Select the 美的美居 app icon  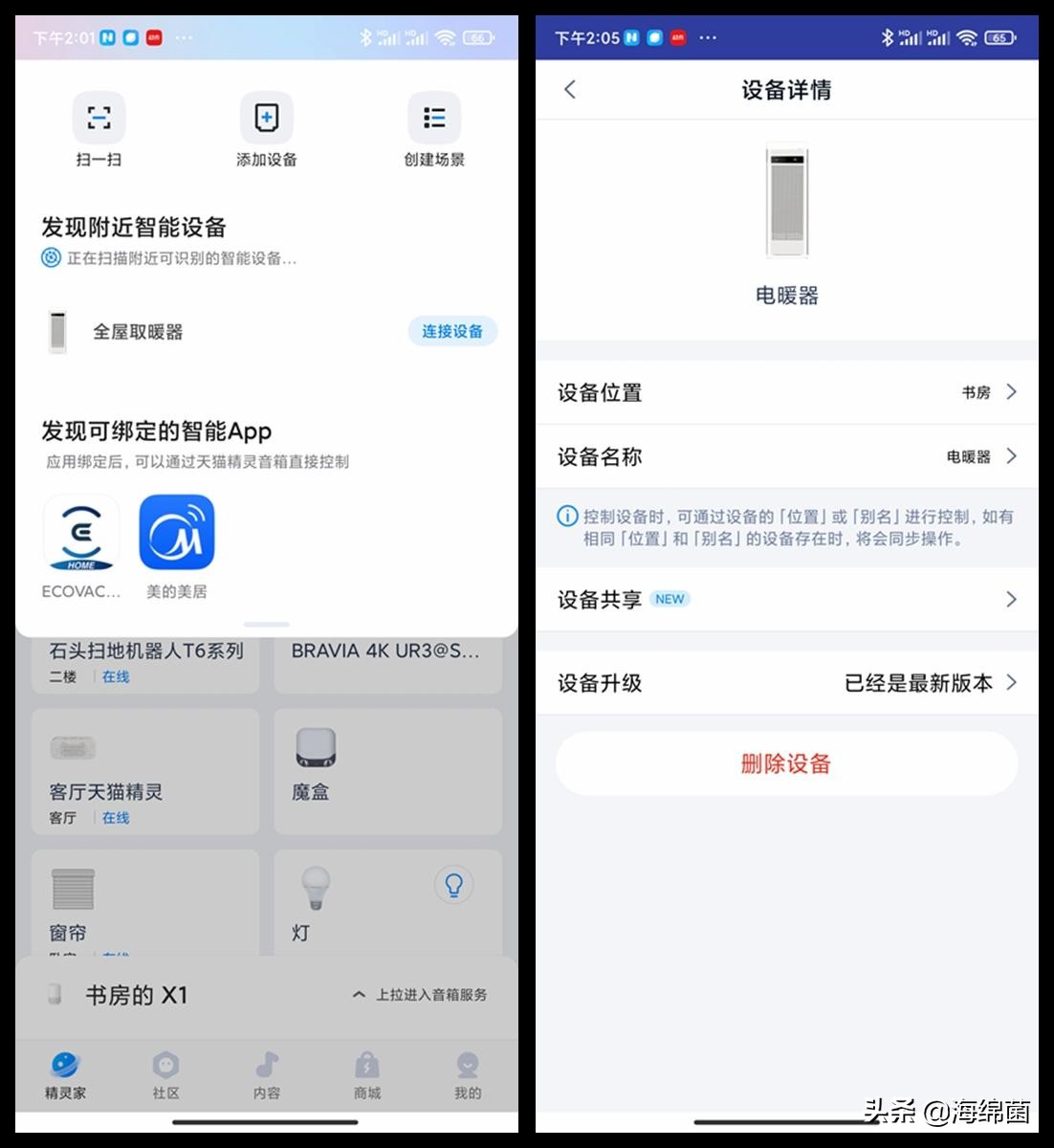[177, 531]
